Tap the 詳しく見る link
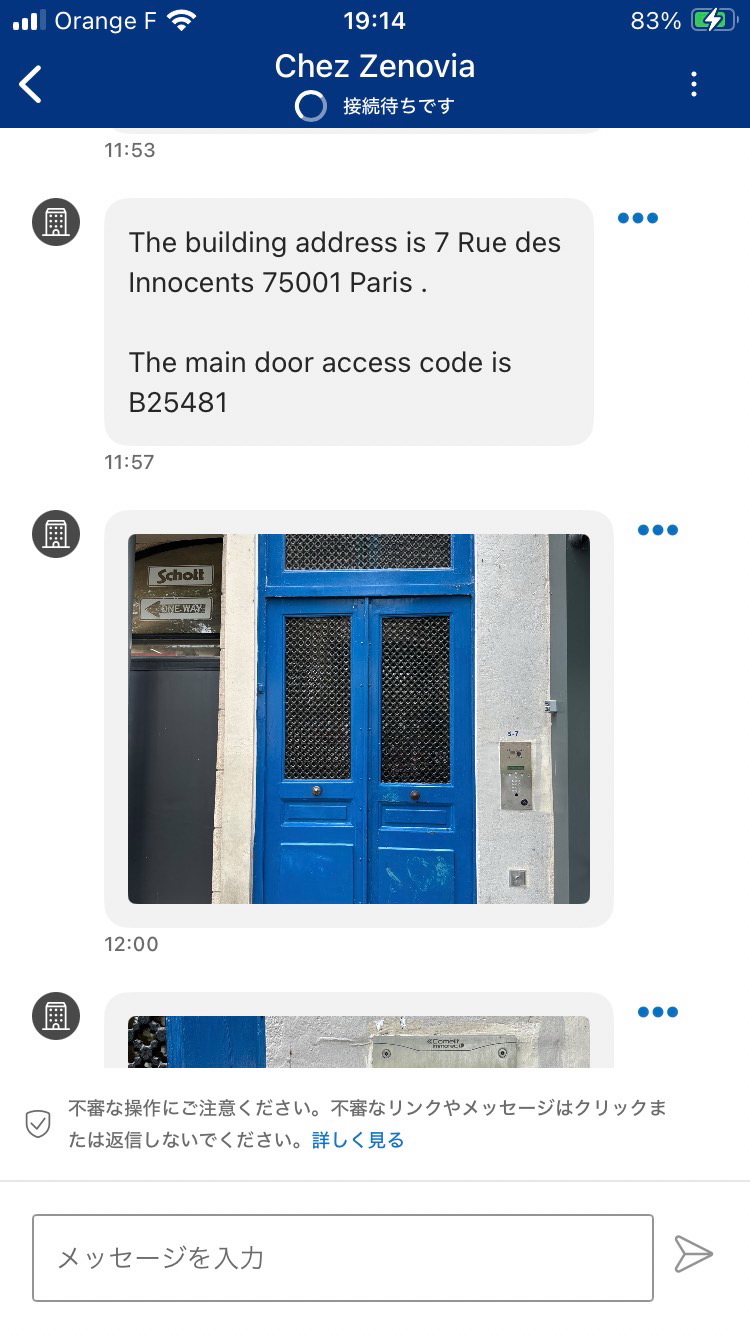This screenshot has height=1334, width=750. (x=358, y=1140)
